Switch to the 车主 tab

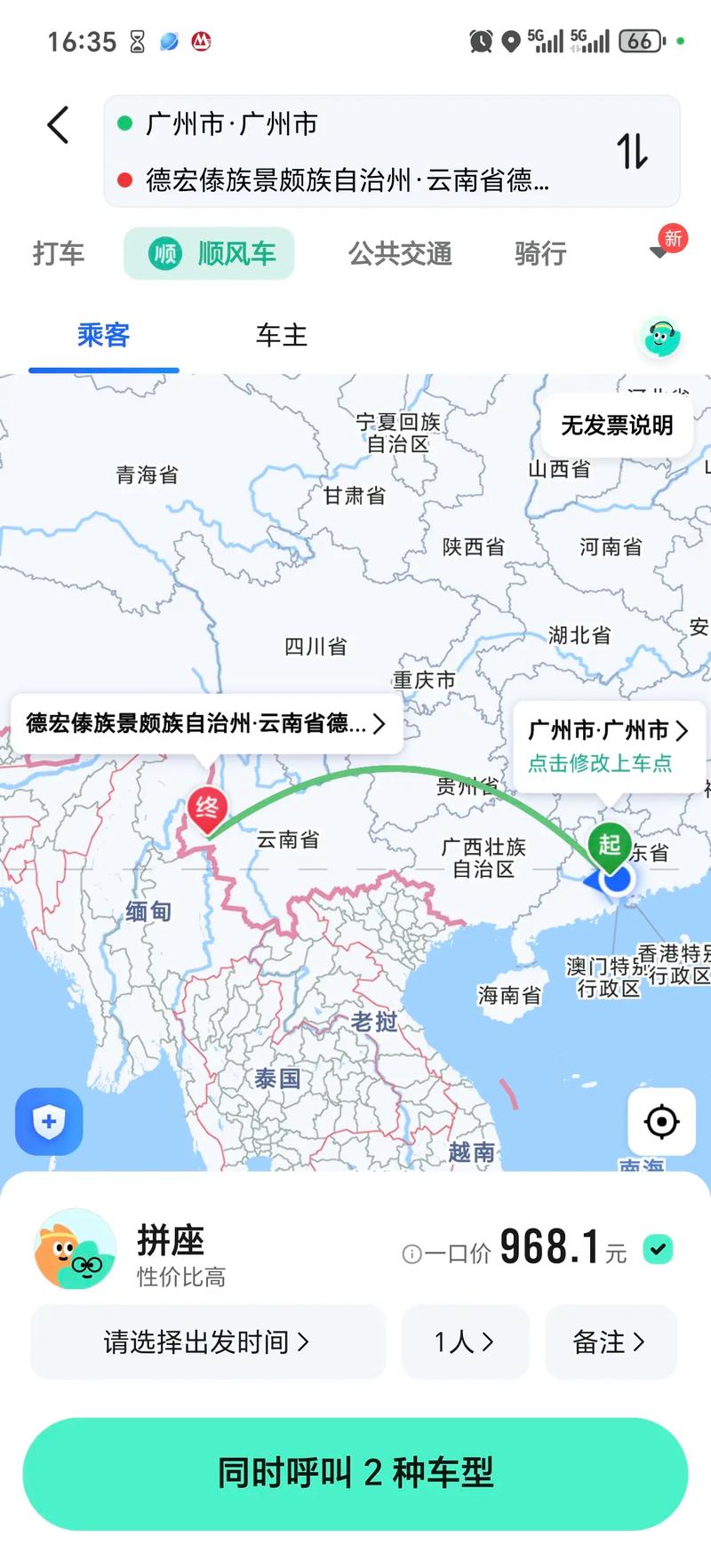280,336
